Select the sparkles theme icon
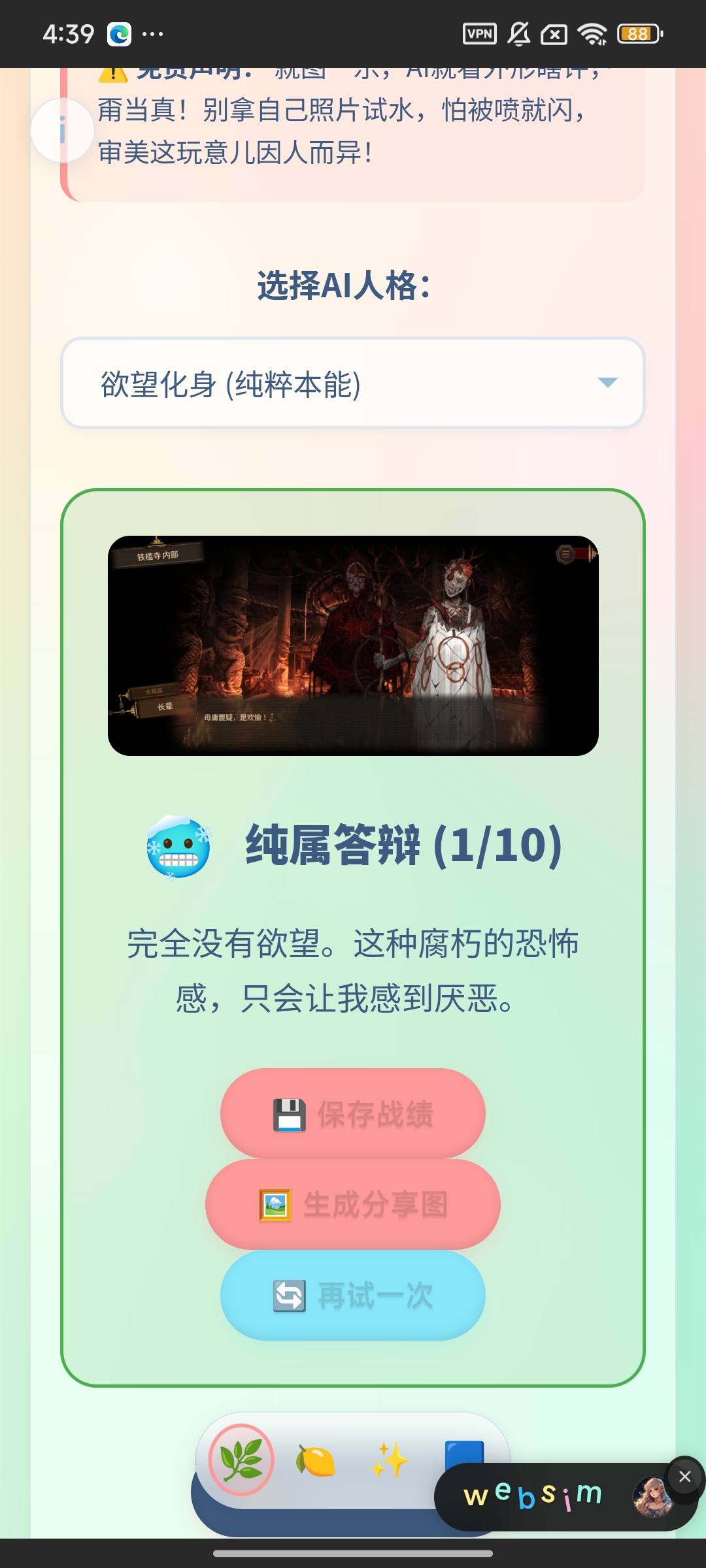Viewport: 706px width, 1568px height. click(x=390, y=1460)
